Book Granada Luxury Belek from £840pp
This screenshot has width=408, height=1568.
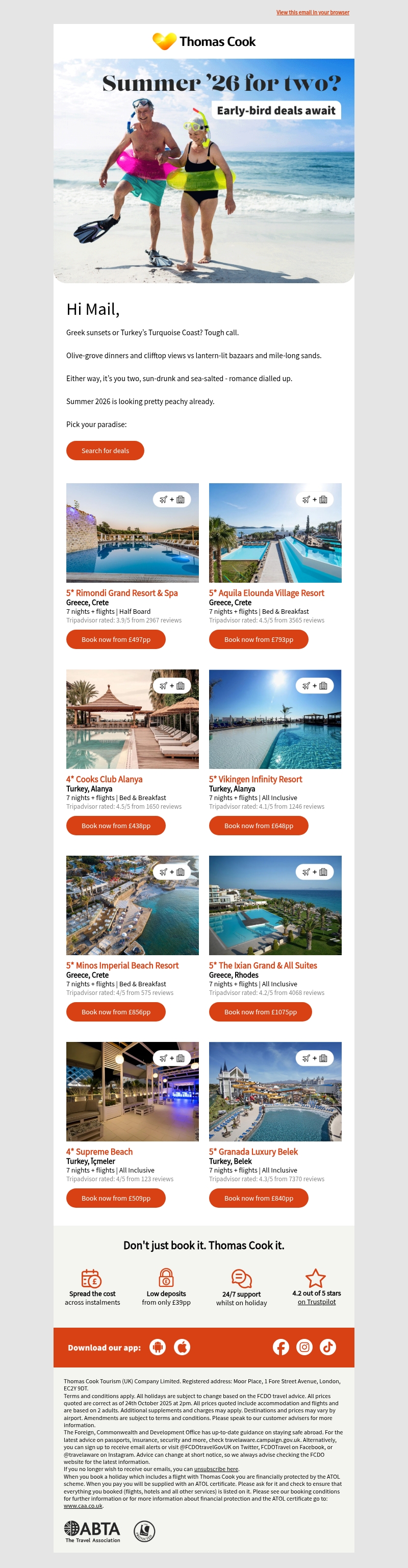[x=259, y=1198]
